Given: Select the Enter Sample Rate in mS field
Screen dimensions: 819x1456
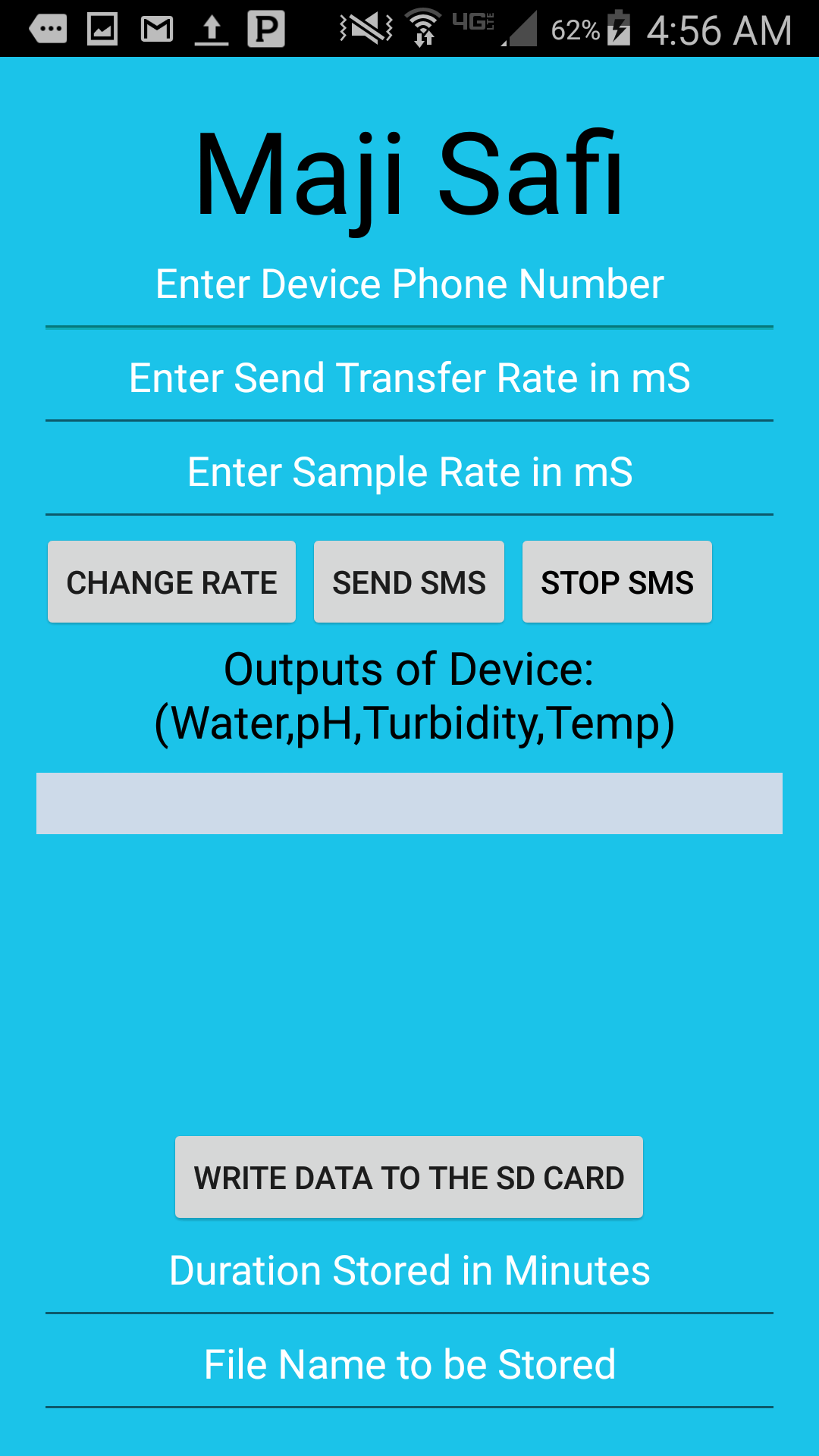Looking at the screenshot, I should coord(409,473).
